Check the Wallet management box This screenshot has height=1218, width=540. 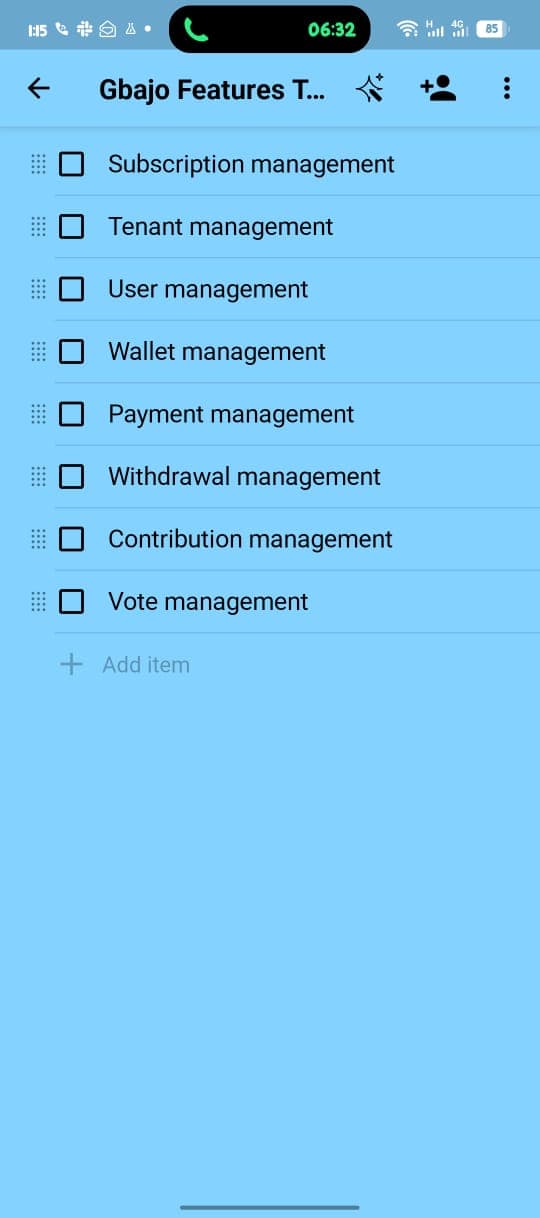pyautogui.click(x=72, y=352)
